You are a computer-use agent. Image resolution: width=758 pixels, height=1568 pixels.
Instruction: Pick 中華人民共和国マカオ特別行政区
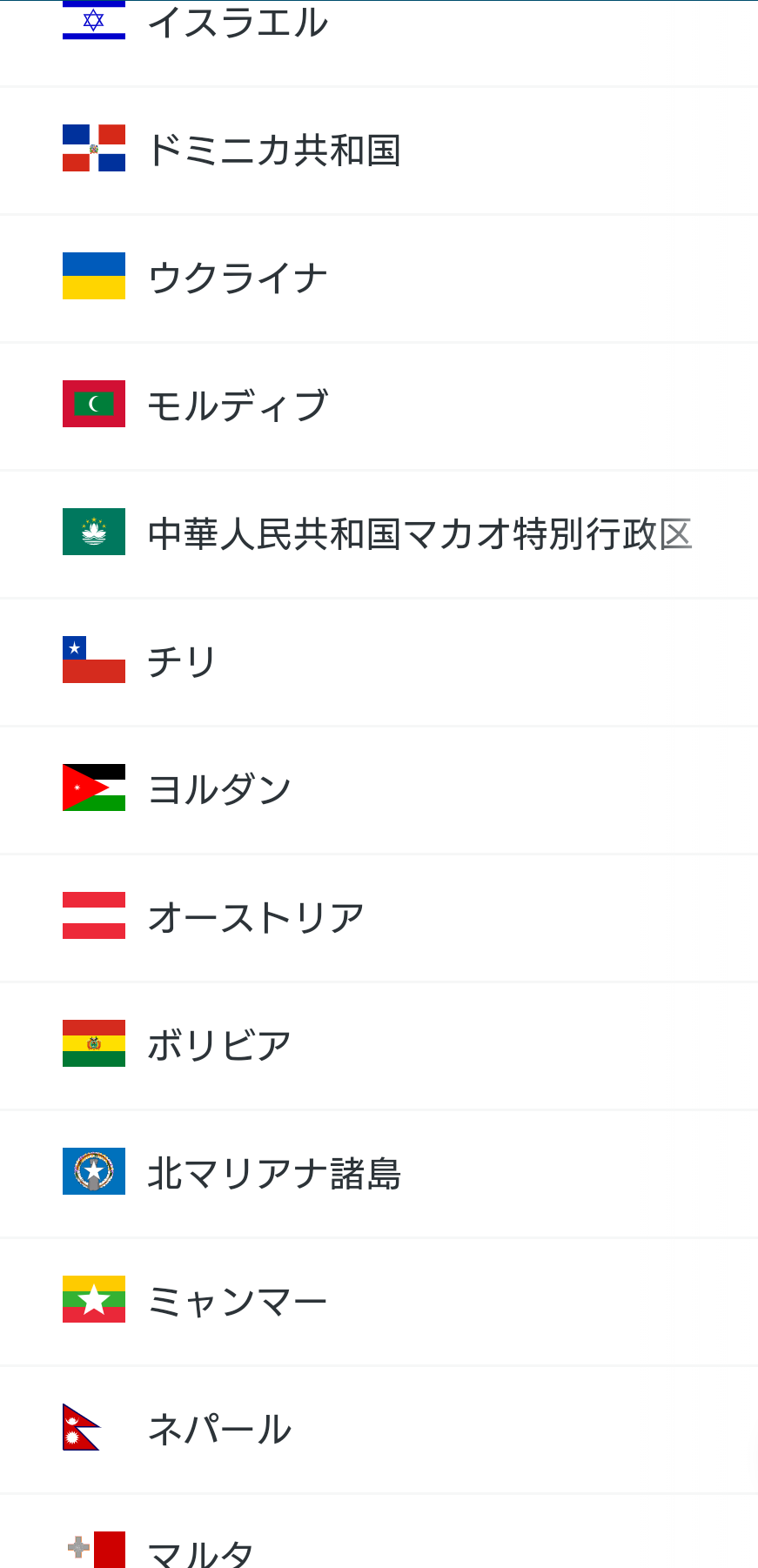419,533
